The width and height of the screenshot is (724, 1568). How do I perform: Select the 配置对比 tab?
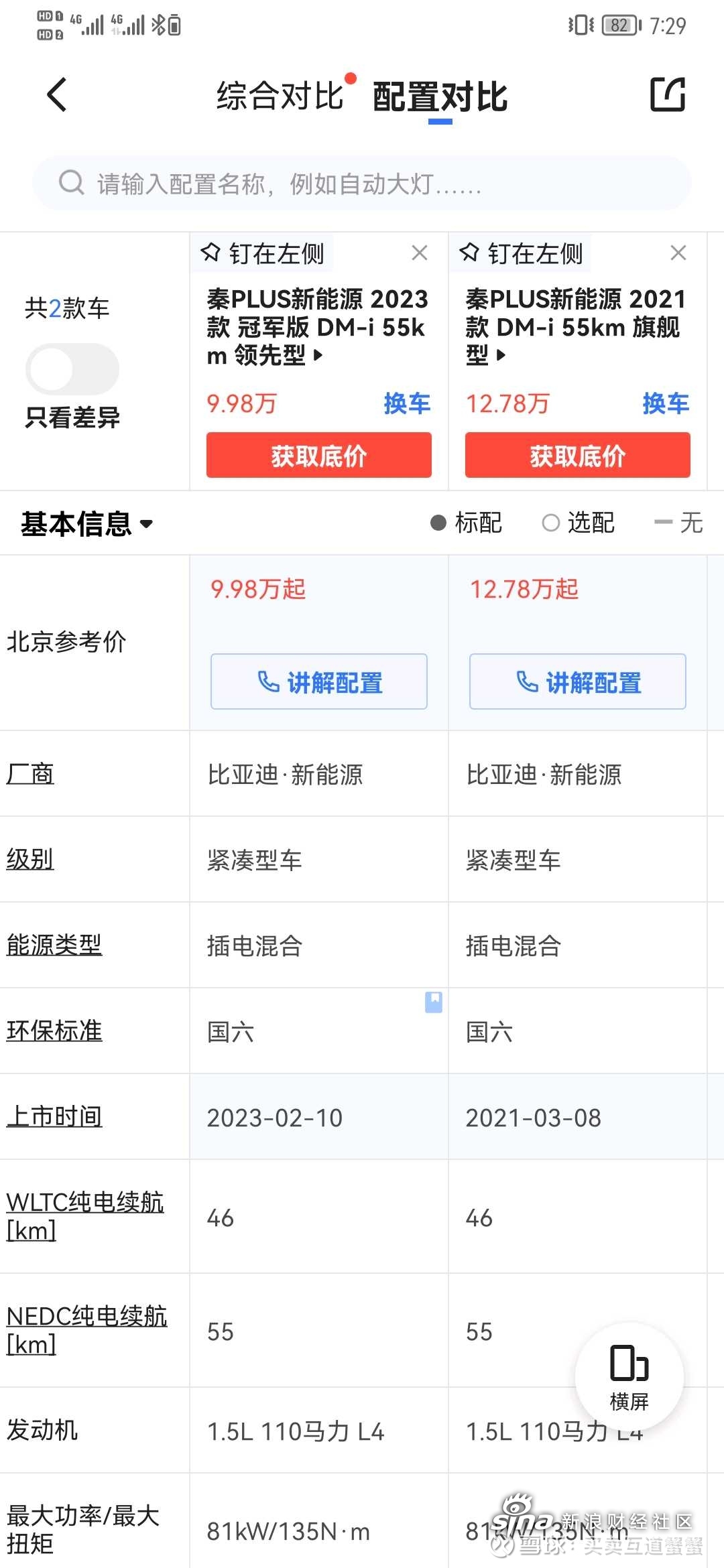[x=440, y=96]
